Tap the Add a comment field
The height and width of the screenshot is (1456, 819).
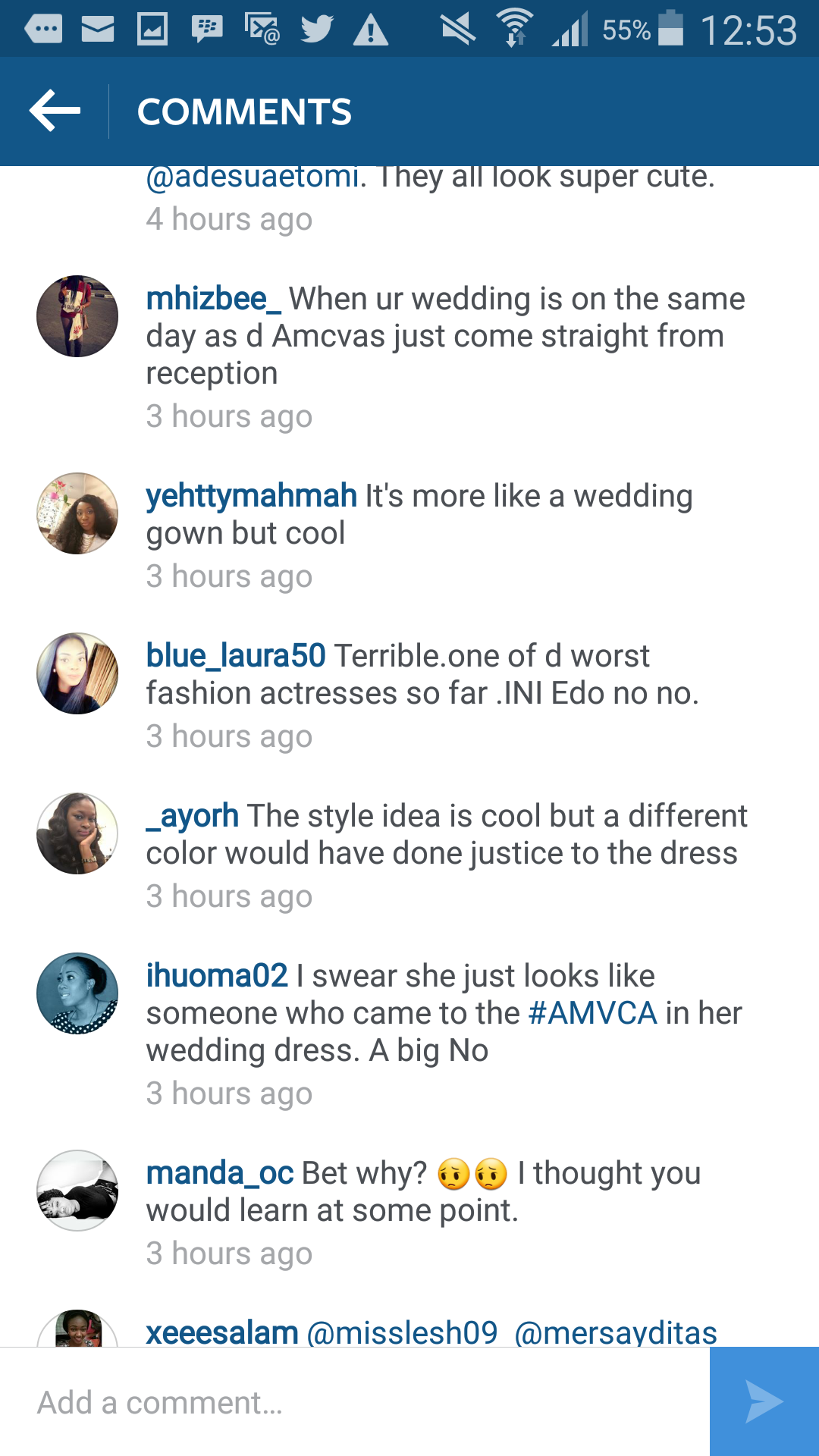pyautogui.click(x=355, y=1402)
